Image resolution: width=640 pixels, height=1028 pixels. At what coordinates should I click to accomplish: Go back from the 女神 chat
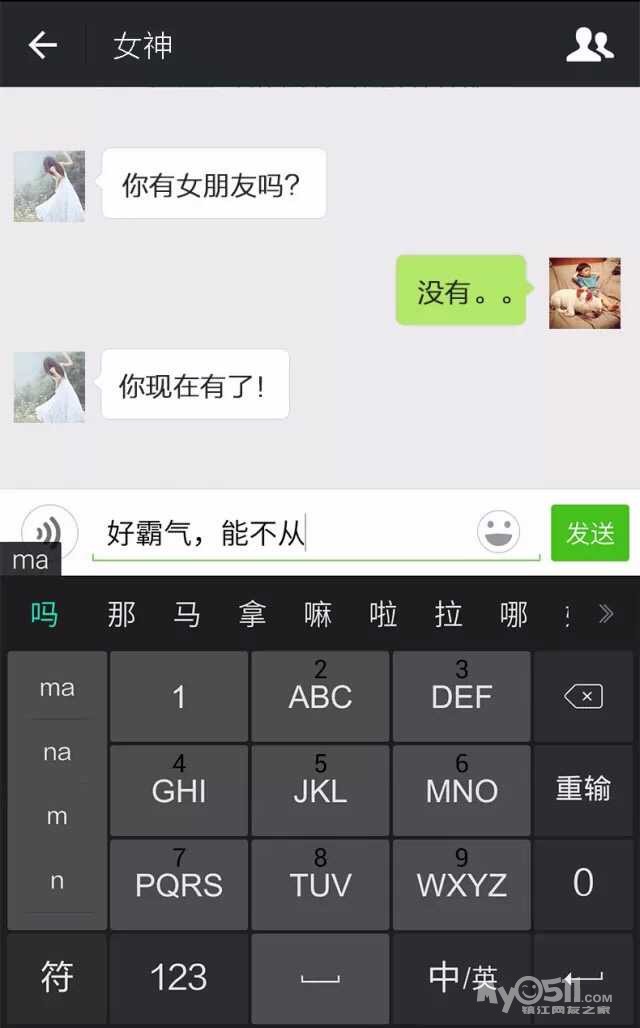tap(42, 45)
